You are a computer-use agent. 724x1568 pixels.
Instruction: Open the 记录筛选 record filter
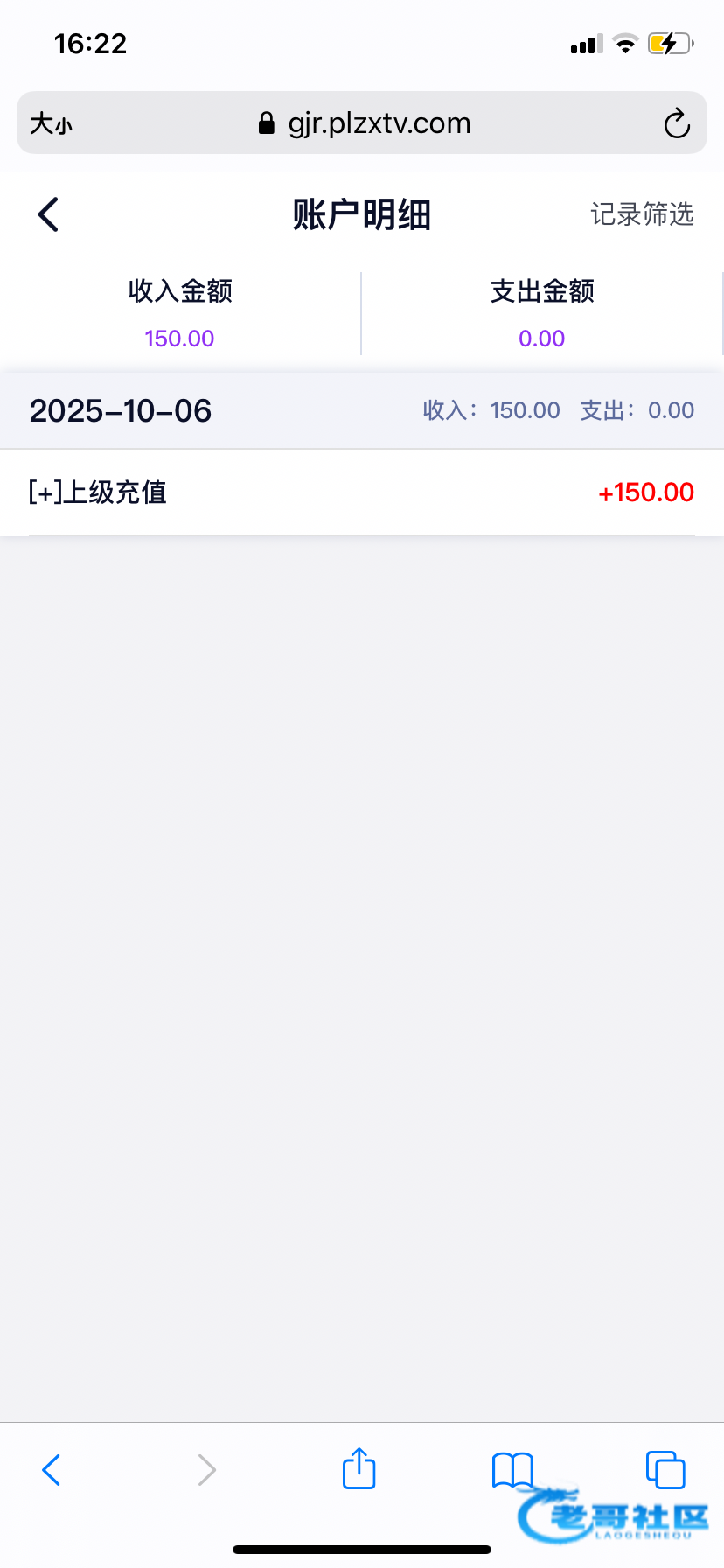point(642,214)
